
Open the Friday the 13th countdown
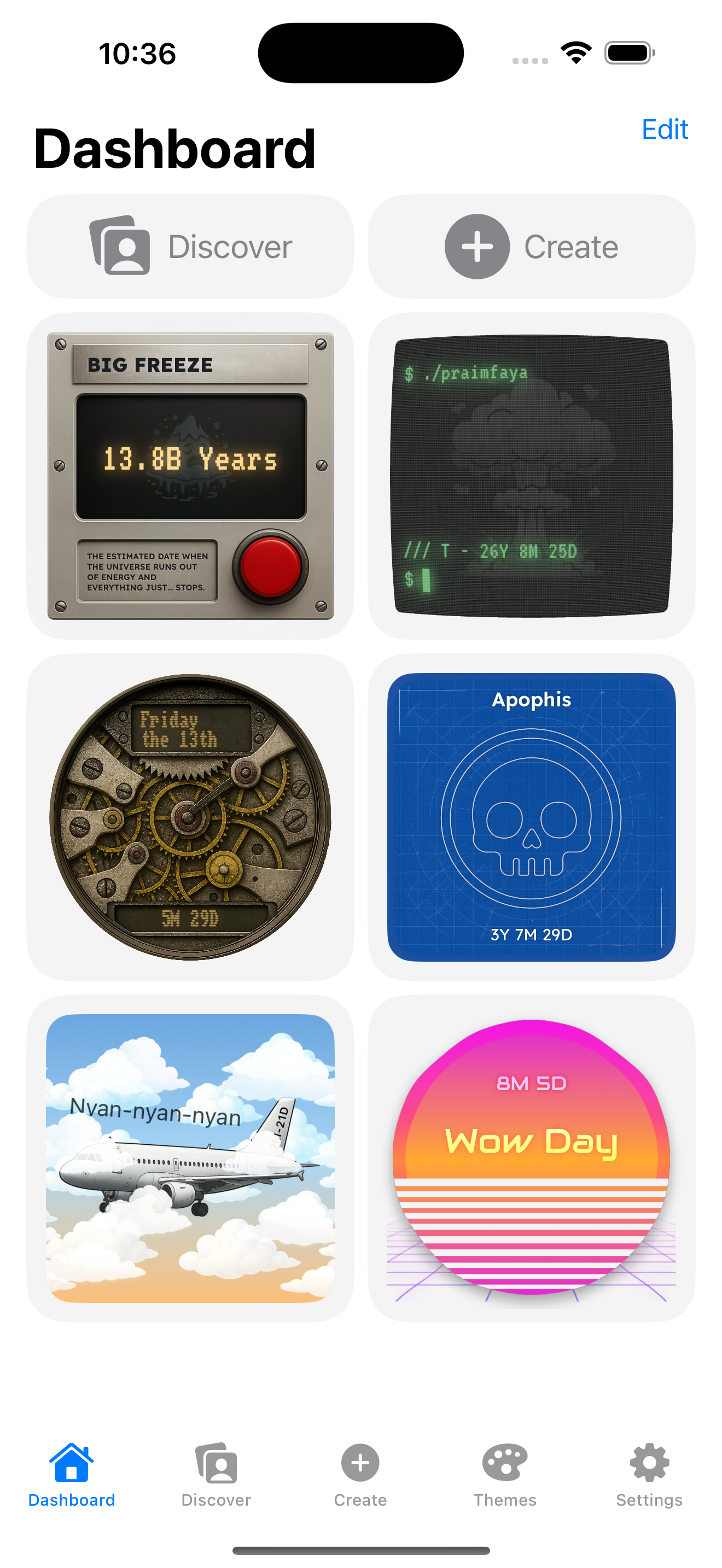(x=190, y=817)
